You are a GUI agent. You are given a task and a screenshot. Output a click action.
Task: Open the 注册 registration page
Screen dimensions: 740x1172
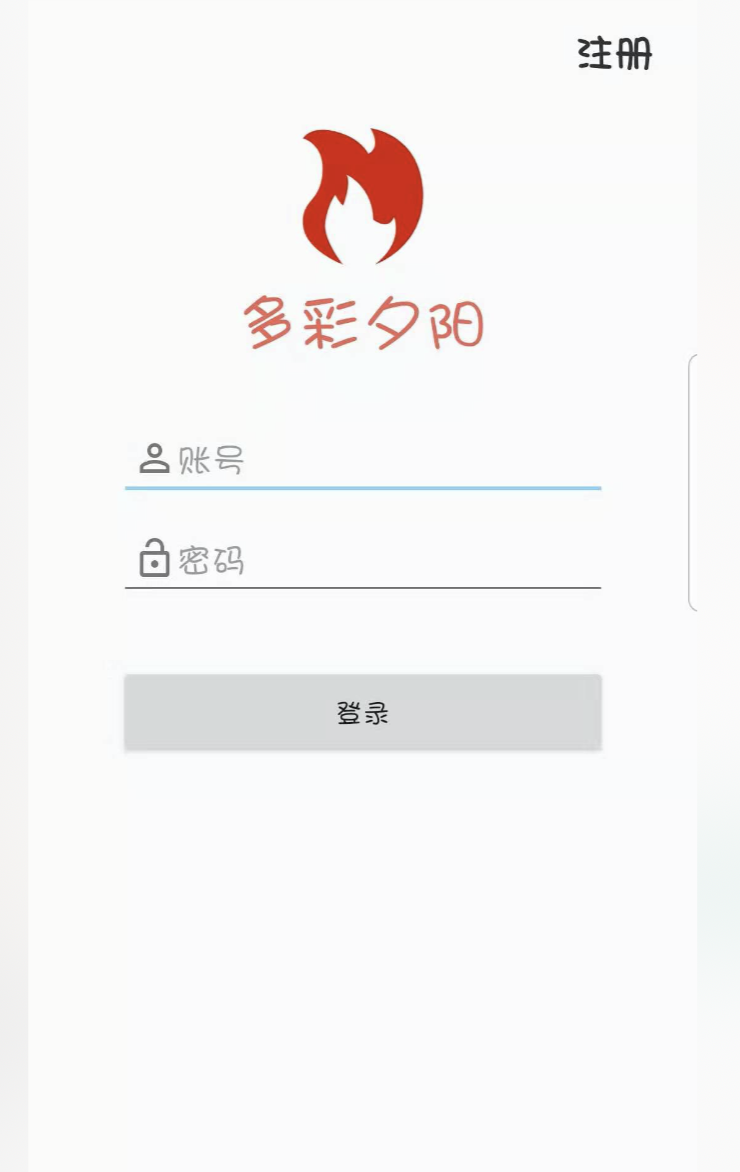point(614,54)
